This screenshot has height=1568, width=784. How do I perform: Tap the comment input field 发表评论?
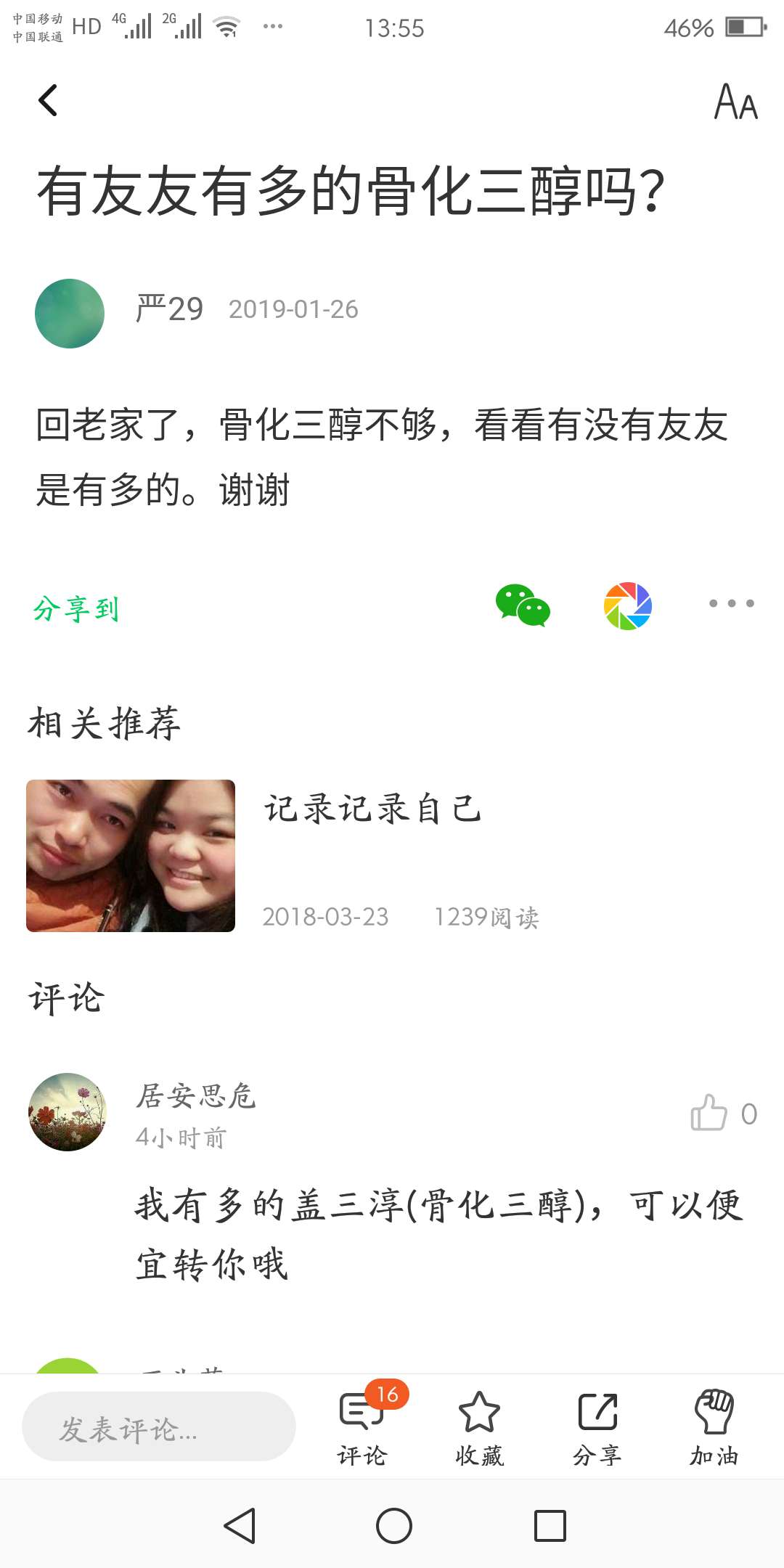click(158, 1426)
